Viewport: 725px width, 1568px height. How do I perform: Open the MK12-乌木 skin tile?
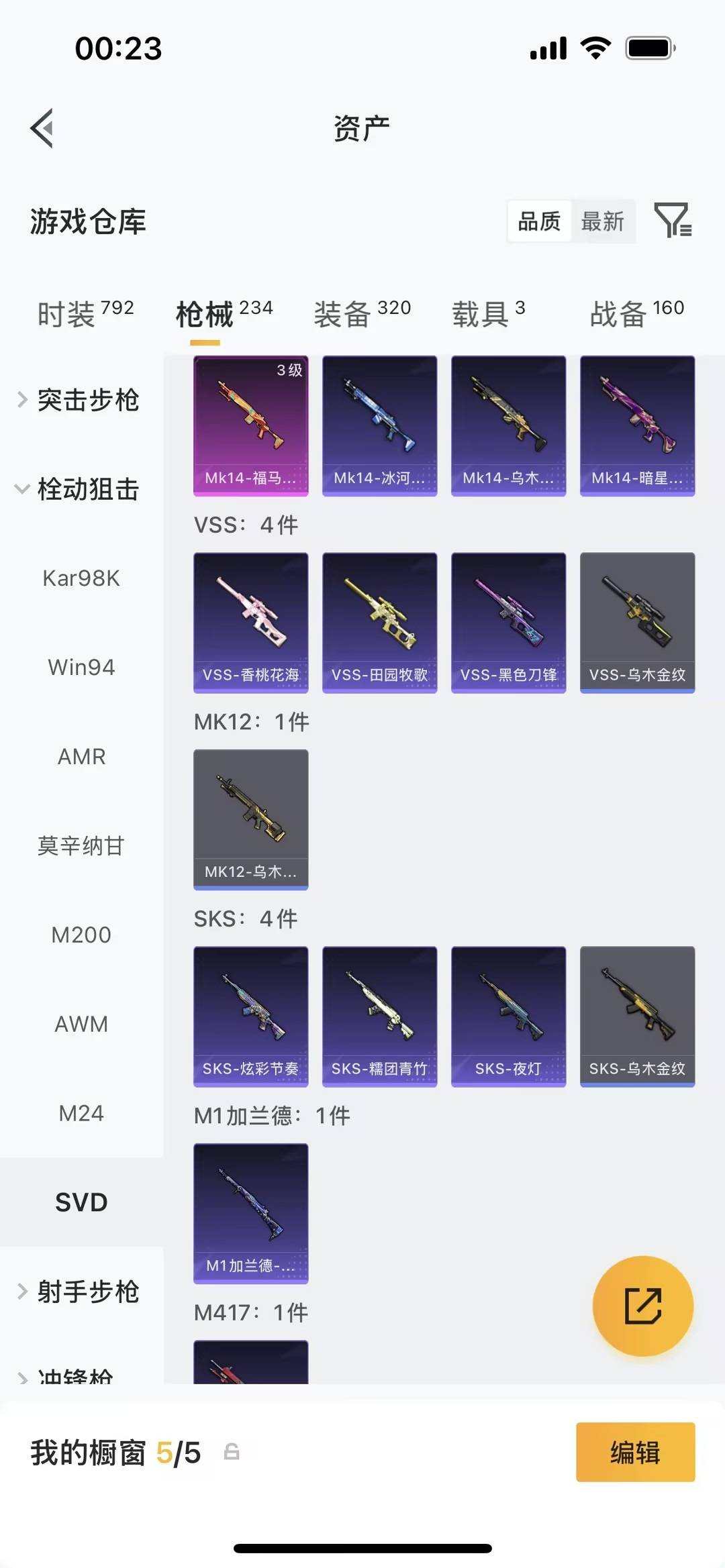pos(250,819)
